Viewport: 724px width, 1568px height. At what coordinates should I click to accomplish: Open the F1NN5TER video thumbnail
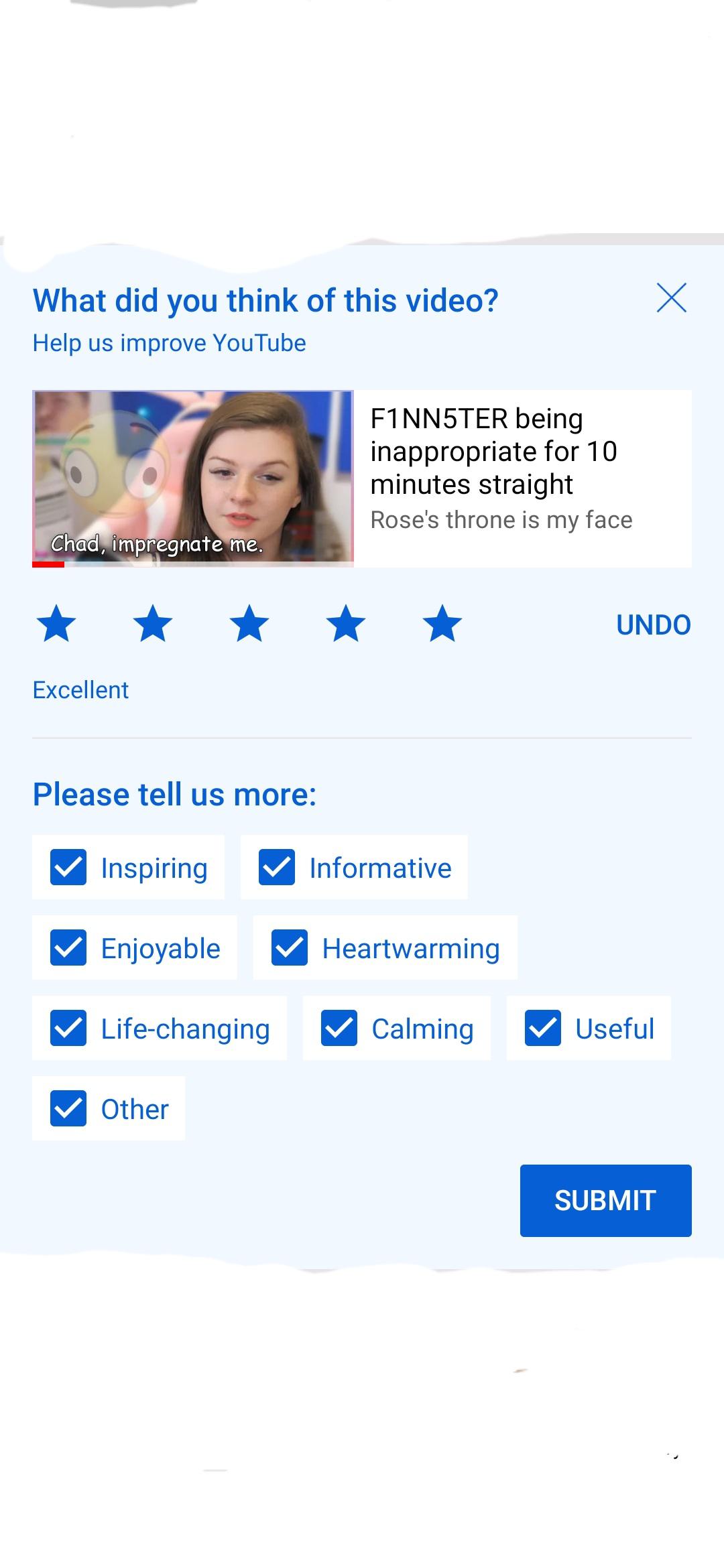193,478
